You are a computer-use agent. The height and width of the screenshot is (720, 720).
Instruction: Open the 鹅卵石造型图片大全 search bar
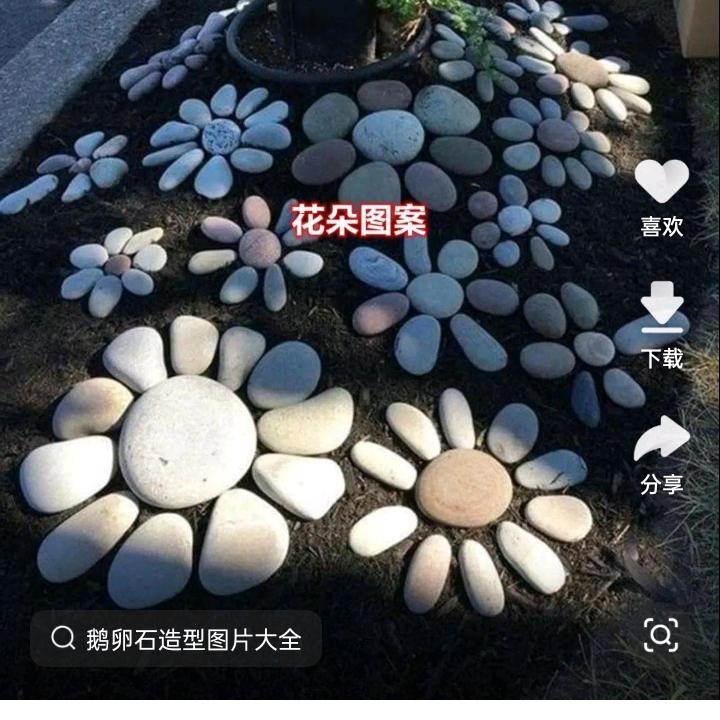[x=176, y=639]
